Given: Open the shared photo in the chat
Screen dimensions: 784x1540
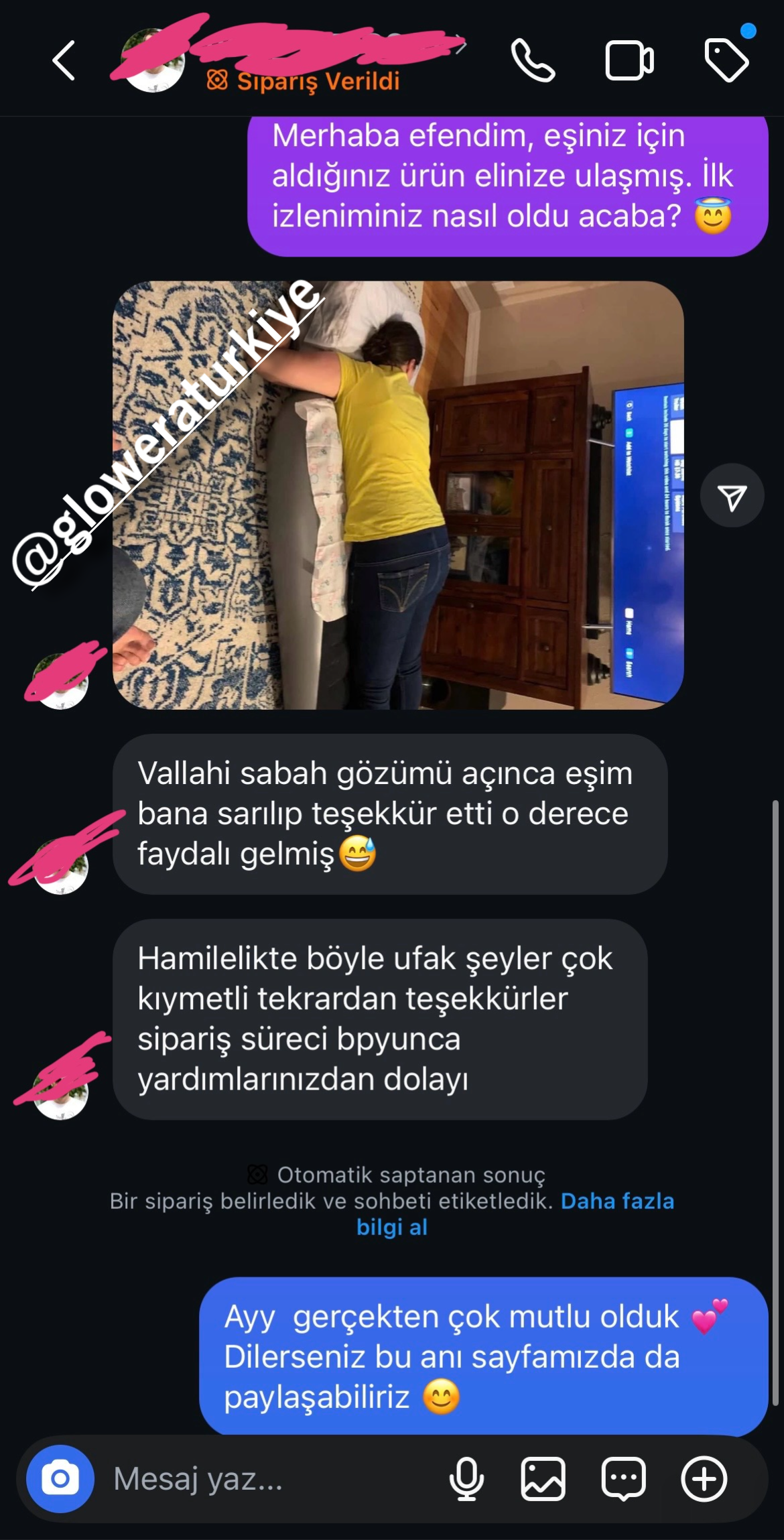Looking at the screenshot, I should [x=398, y=495].
